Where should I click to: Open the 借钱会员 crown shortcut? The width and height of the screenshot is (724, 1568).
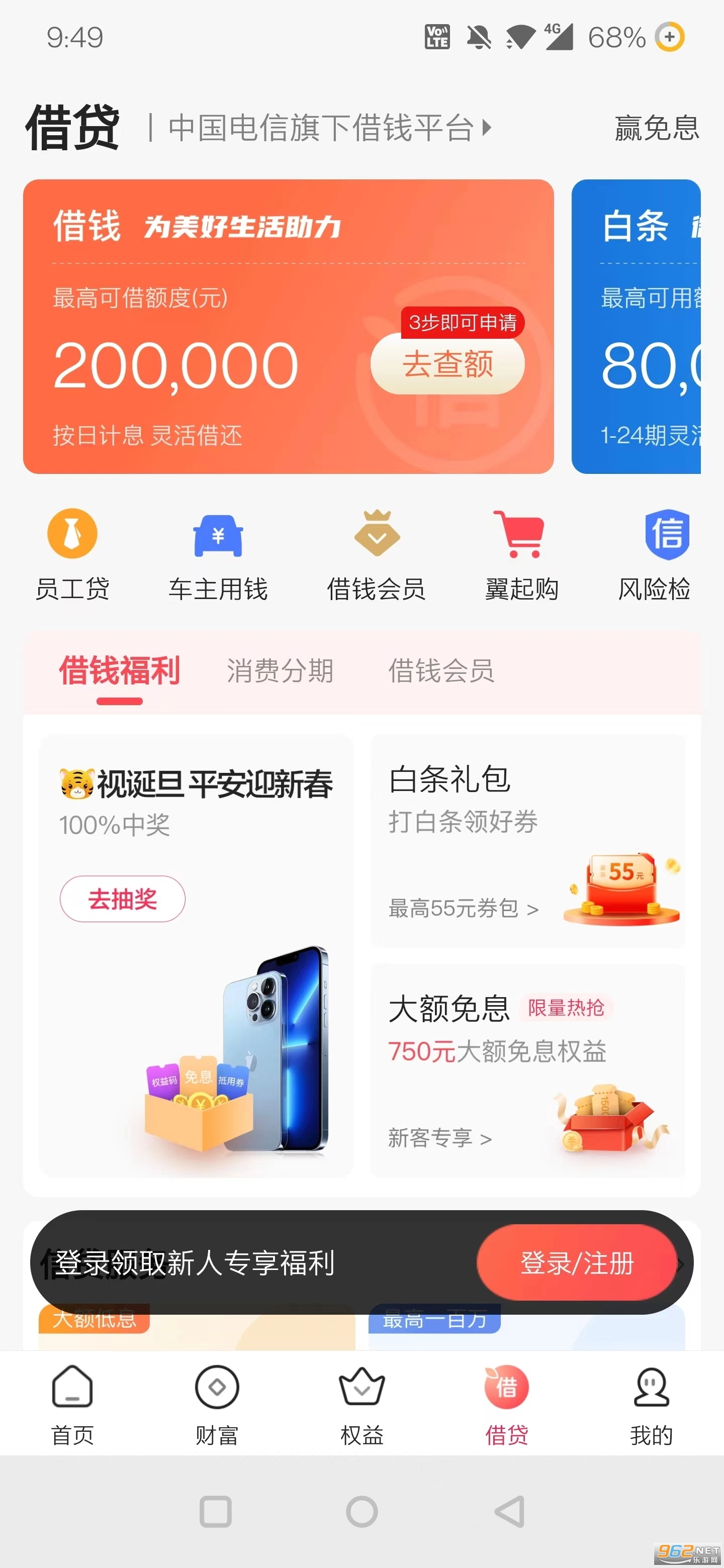(x=376, y=554)
